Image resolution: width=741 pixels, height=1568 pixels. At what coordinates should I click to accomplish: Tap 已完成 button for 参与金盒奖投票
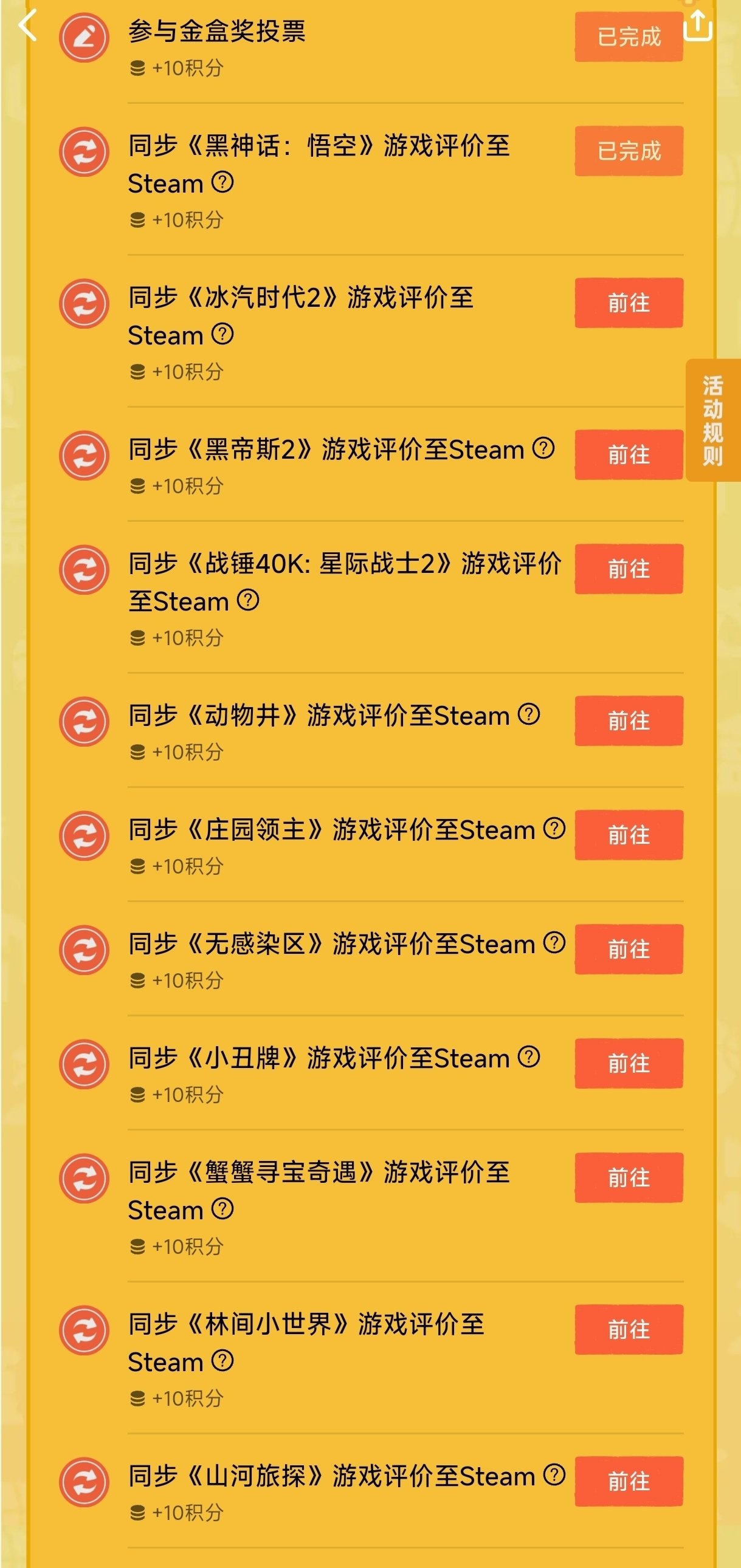click(x=629, y=36)
